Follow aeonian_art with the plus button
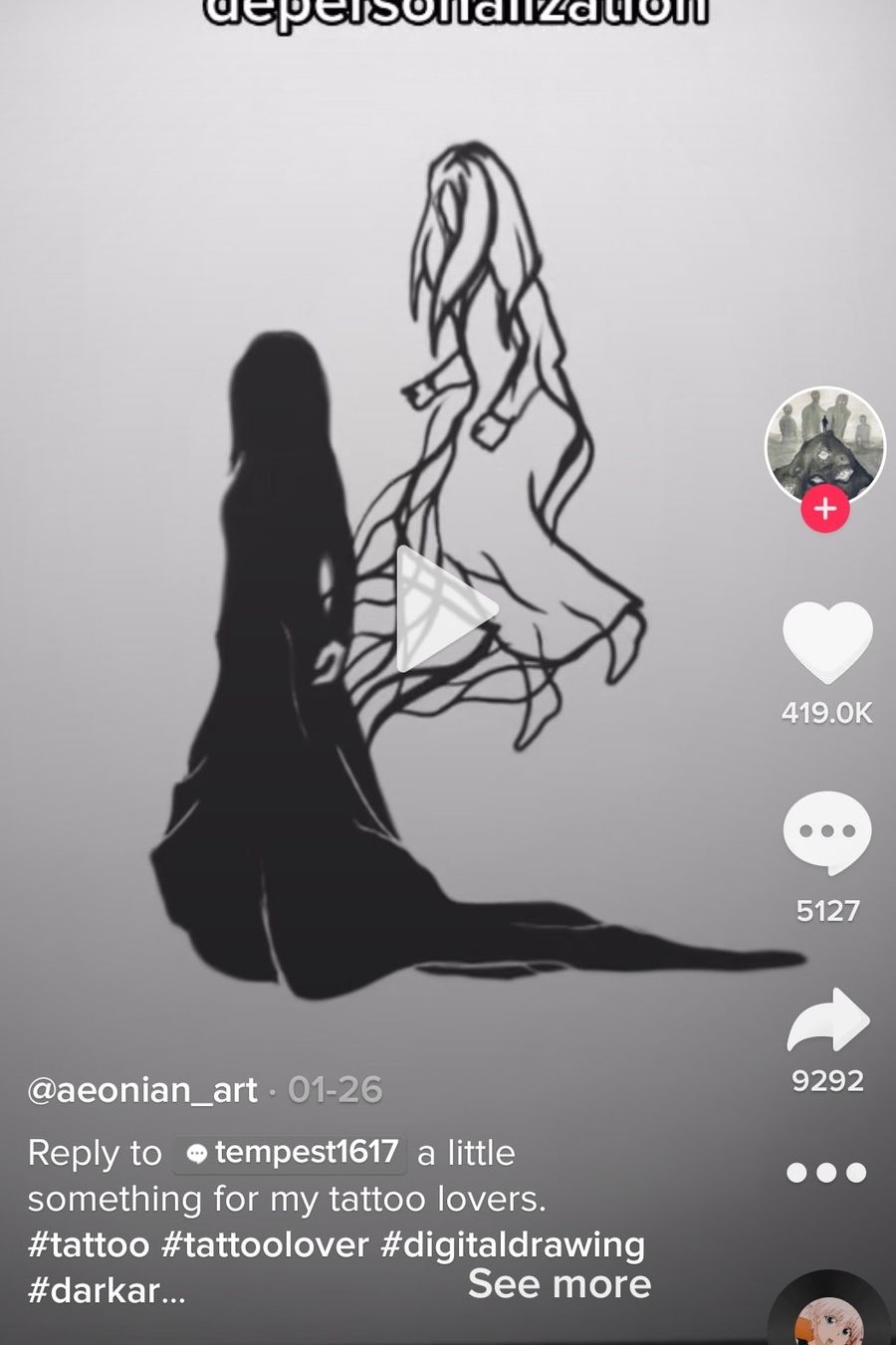Screen dimensions: 896x1345 click(825, 509)
